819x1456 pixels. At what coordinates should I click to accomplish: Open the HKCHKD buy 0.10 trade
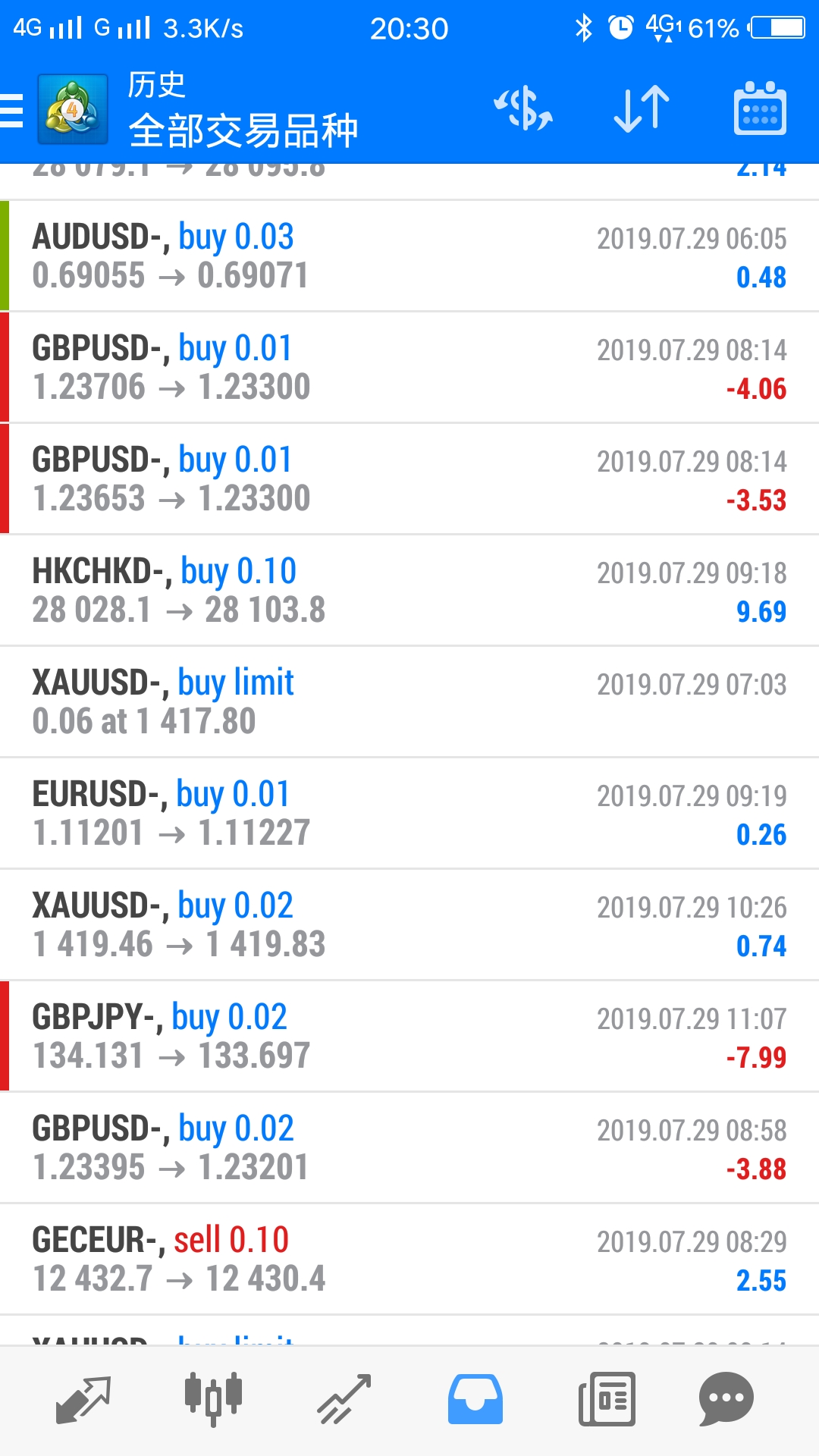pos(409,590)
